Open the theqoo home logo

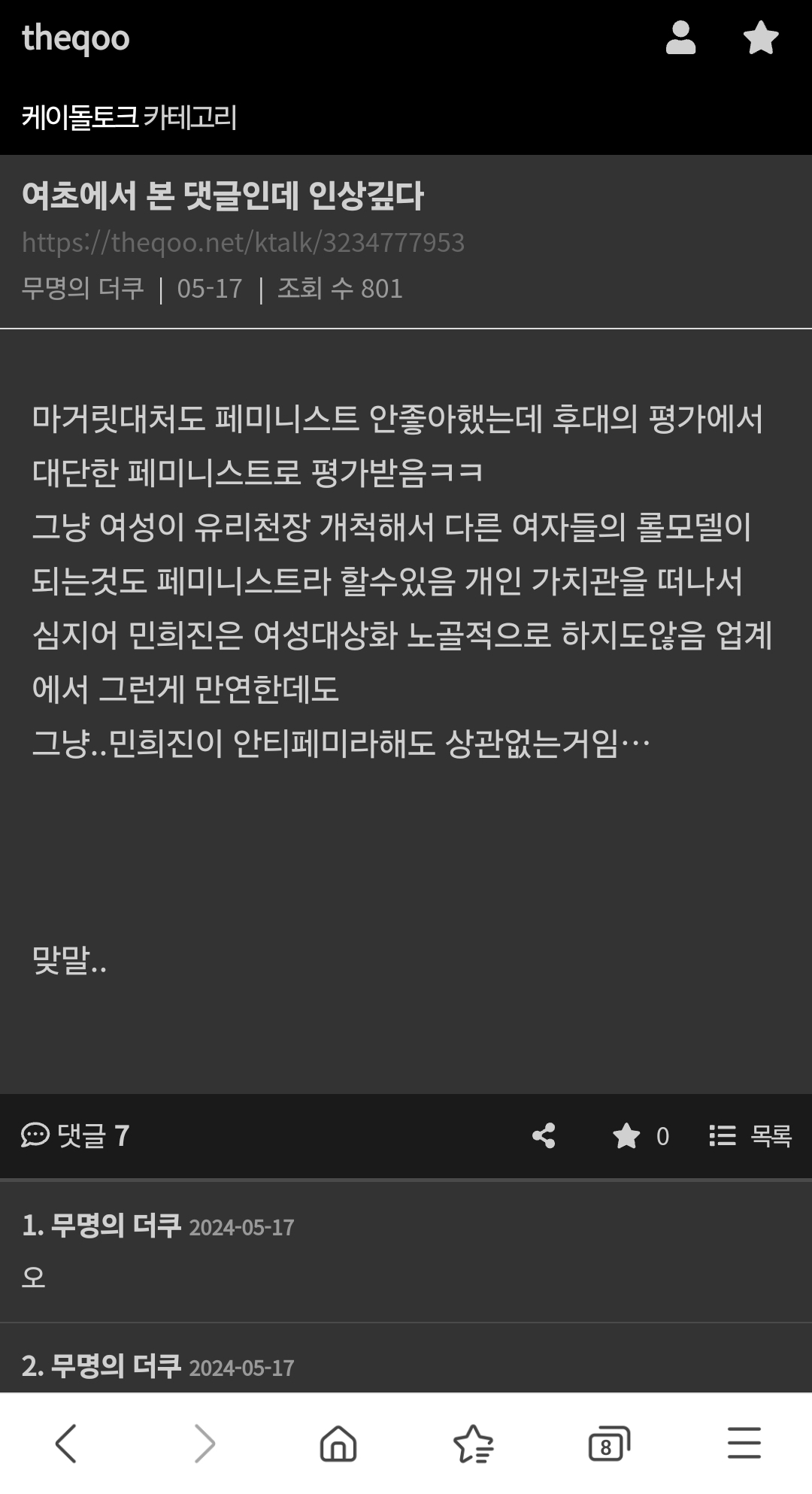(x=75, y=38)
